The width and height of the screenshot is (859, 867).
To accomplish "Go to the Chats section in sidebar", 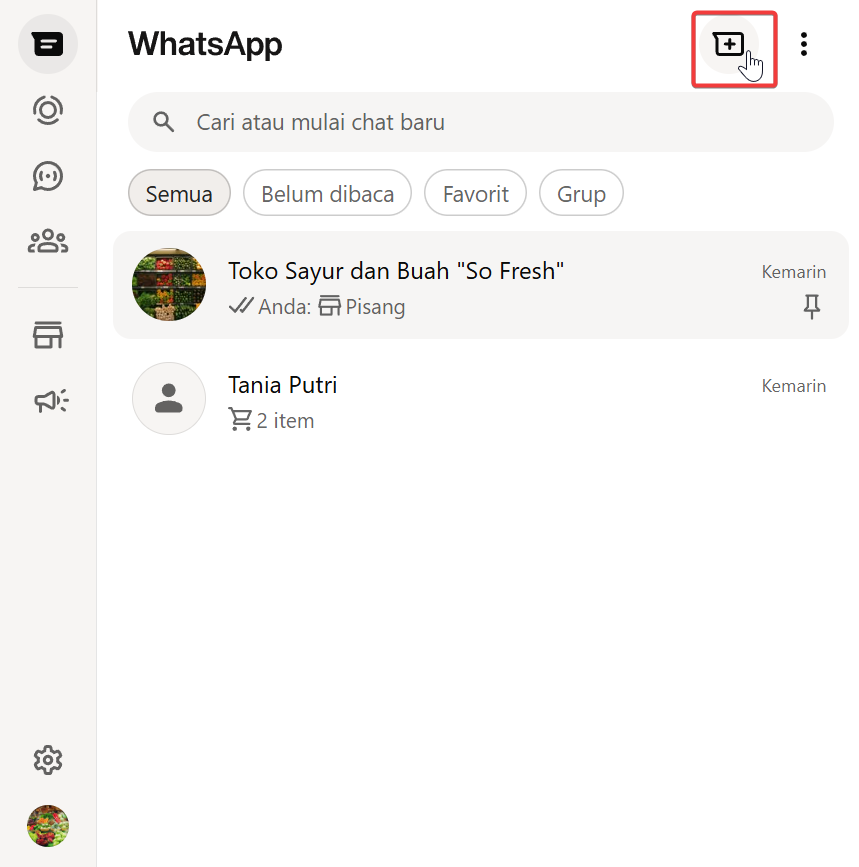I will [48, 44].
